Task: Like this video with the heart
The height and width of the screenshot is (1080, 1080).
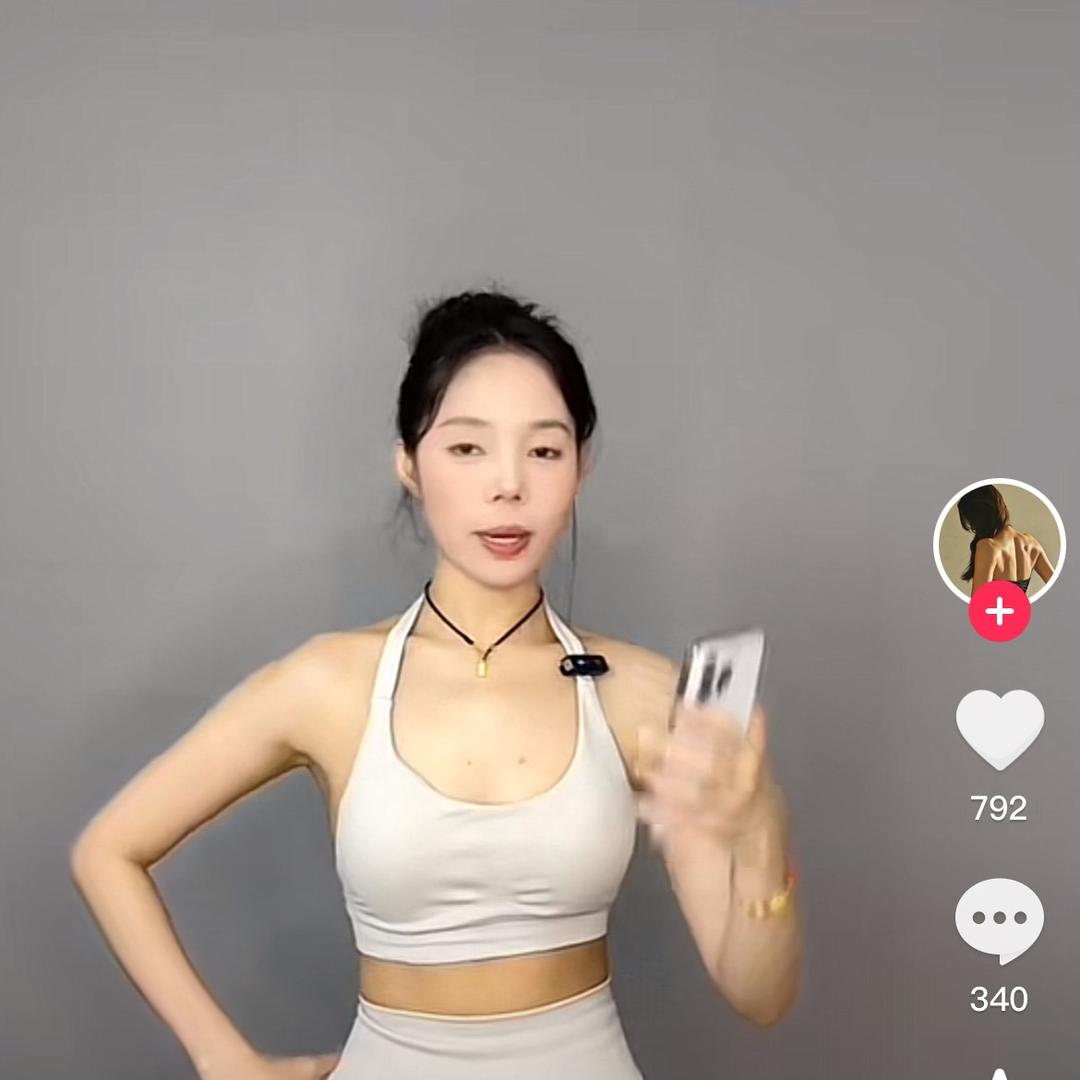Action: (x=999, y=728)
